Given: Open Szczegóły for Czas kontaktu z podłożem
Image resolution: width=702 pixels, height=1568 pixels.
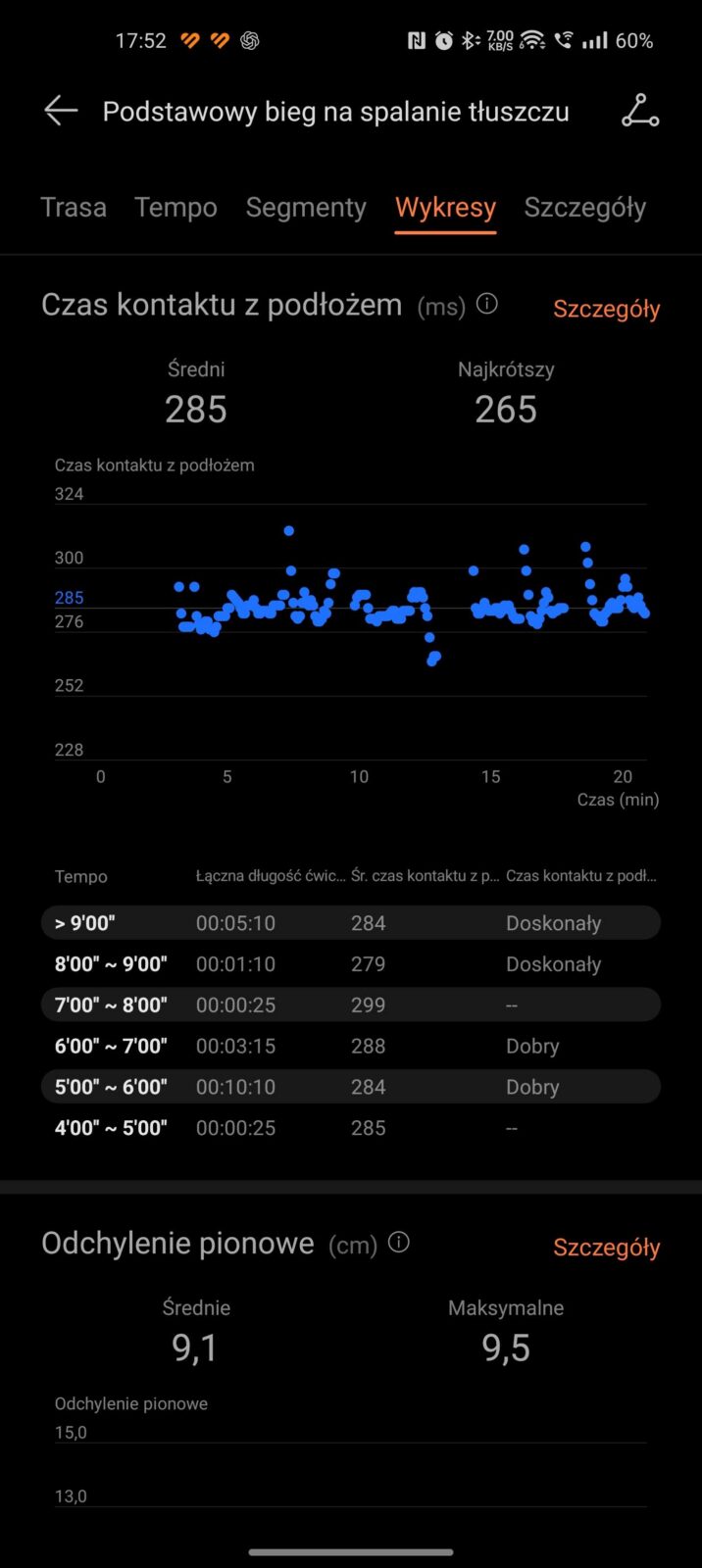Looking at the screenshot, I should click(x=606, y=309).
